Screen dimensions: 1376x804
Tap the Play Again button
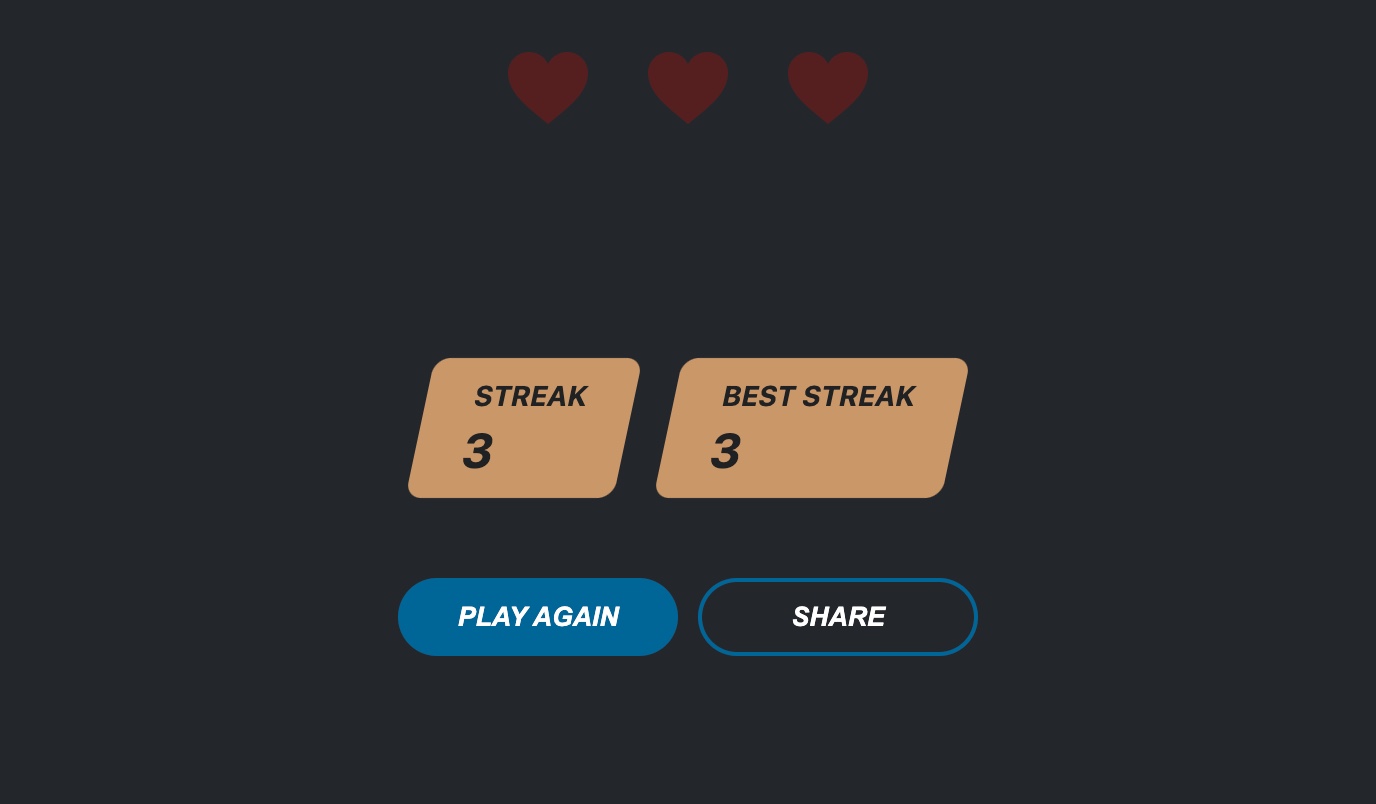pos(538,617)
